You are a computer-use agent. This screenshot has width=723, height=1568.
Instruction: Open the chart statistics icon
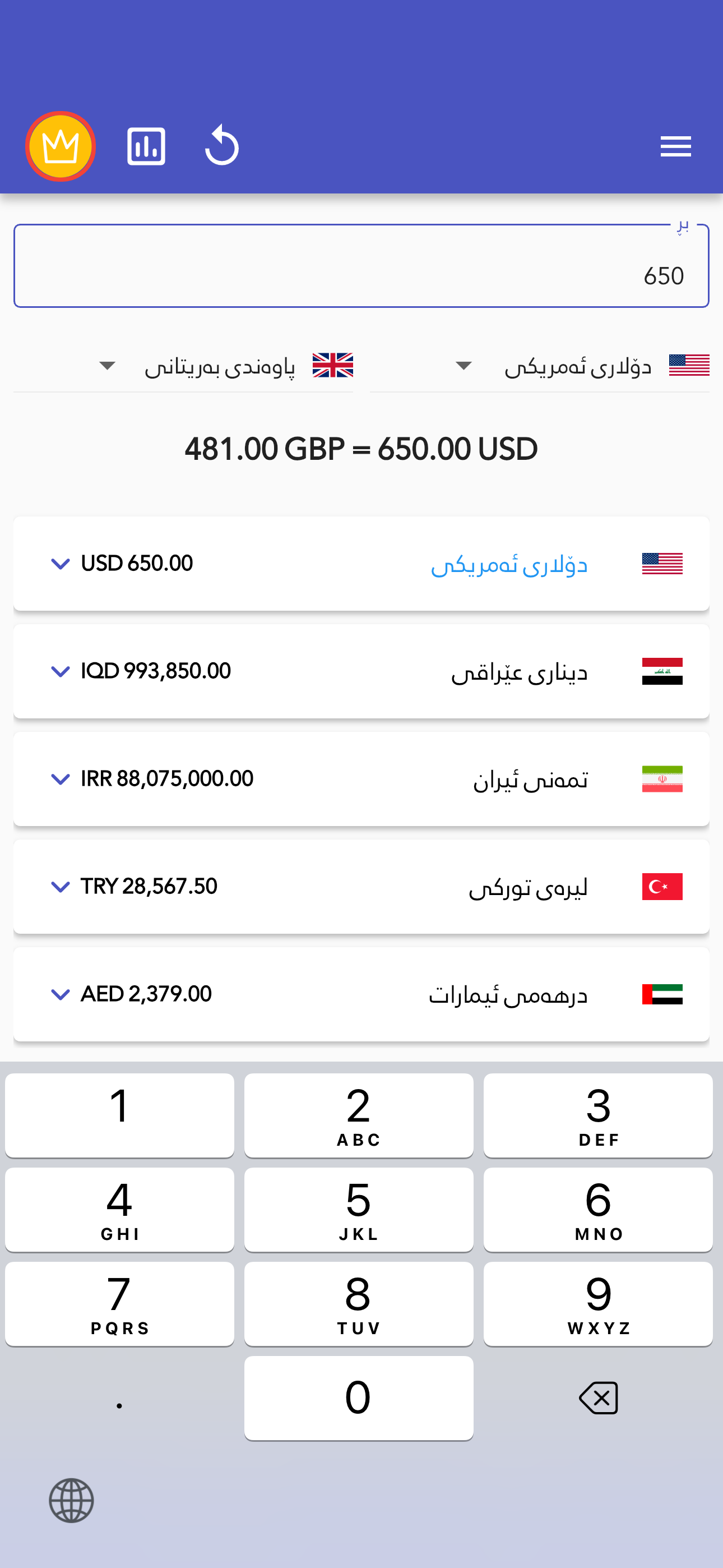(146, 146)
